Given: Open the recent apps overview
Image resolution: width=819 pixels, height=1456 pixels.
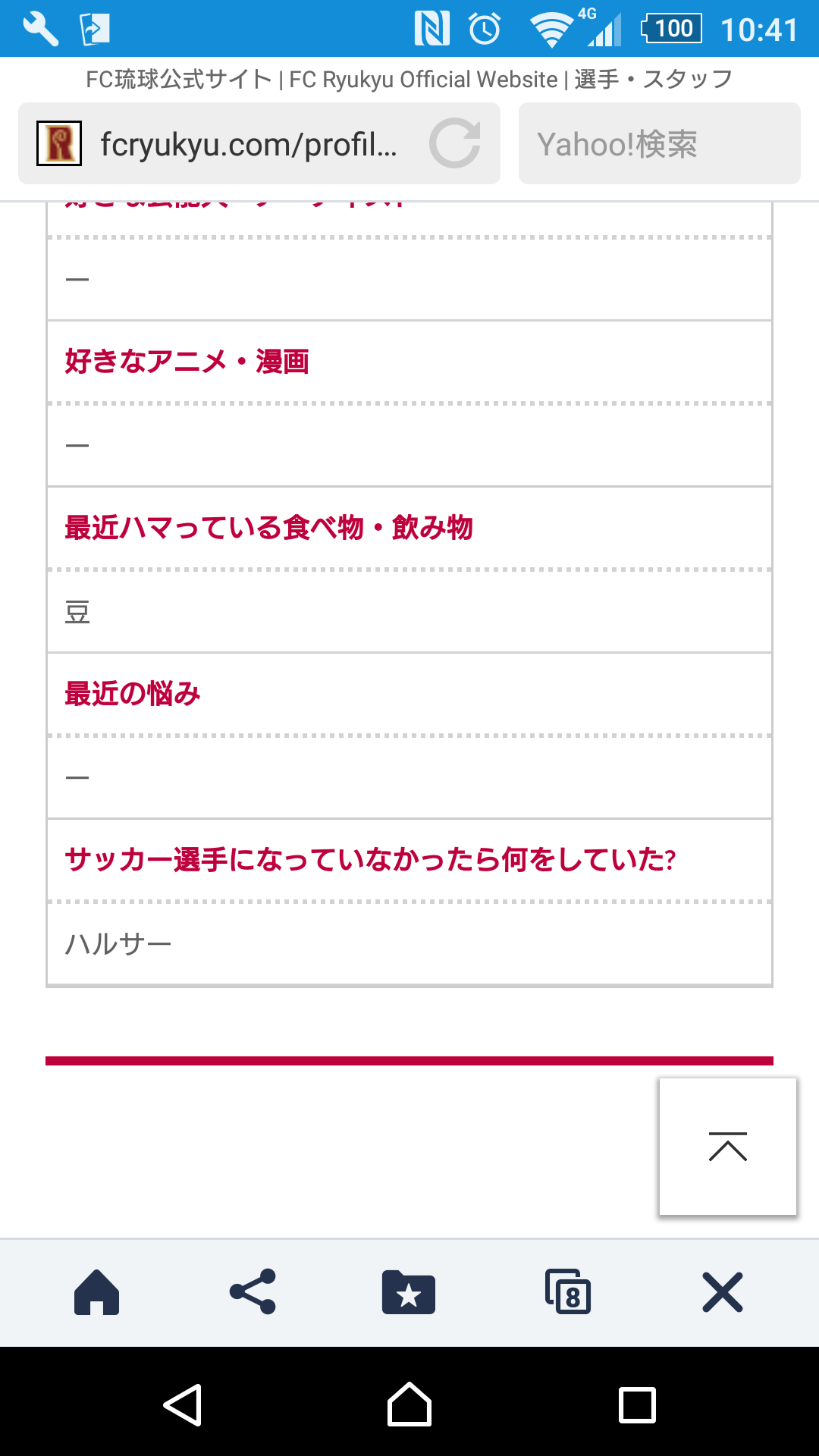Looking at the screenshot, I should tap(637, 1405).
